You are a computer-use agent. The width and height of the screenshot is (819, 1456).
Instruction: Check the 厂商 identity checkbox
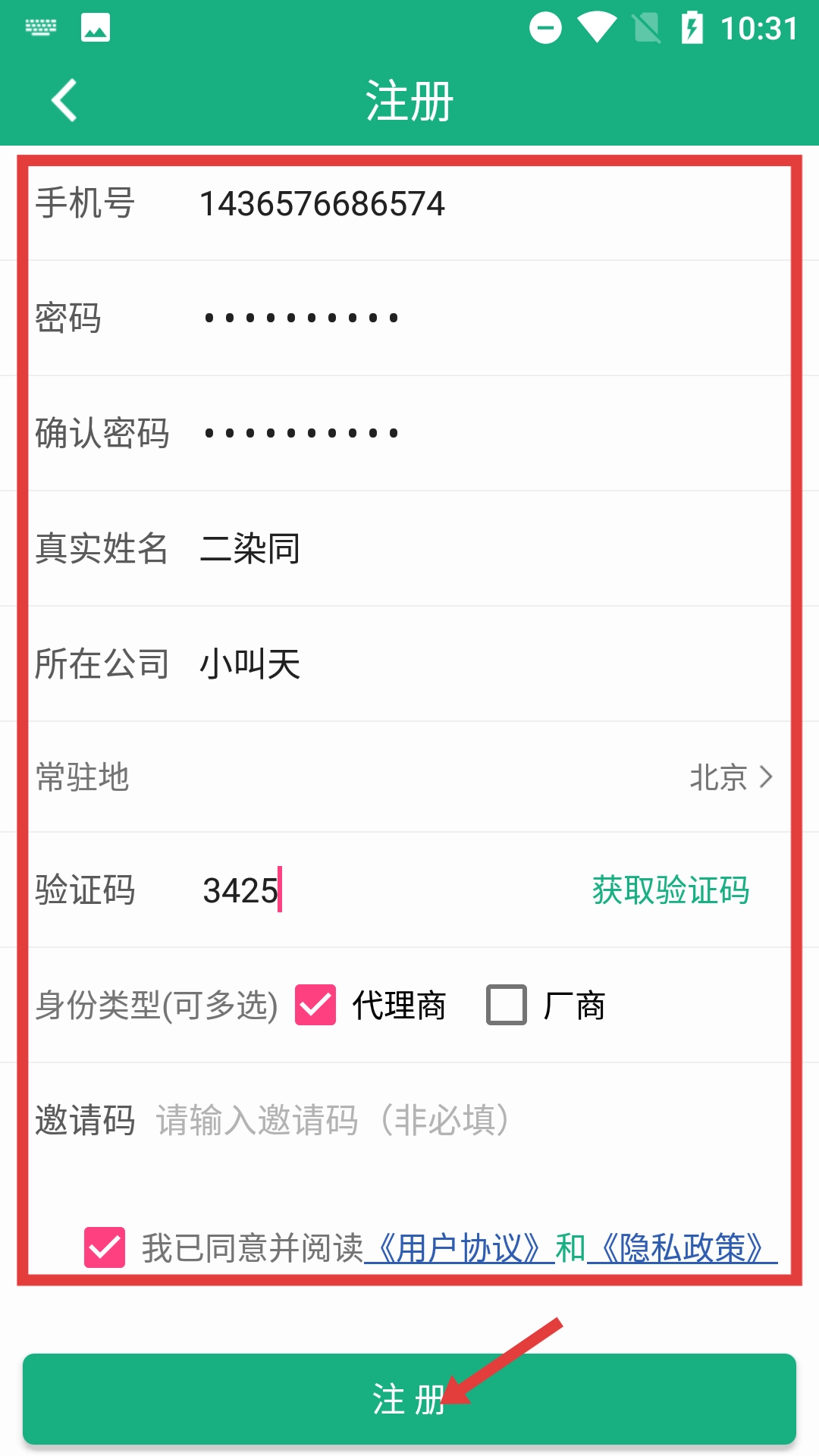507,1005
